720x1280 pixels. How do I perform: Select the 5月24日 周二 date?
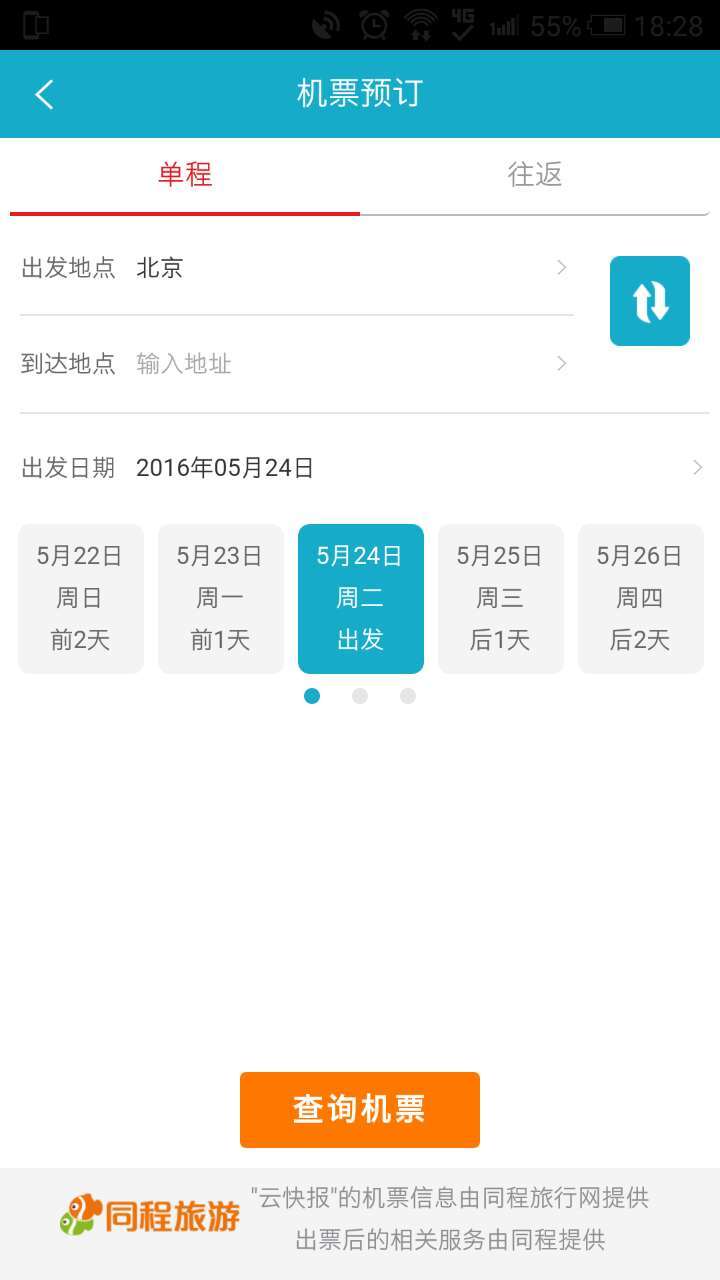(x=360, y=598)
